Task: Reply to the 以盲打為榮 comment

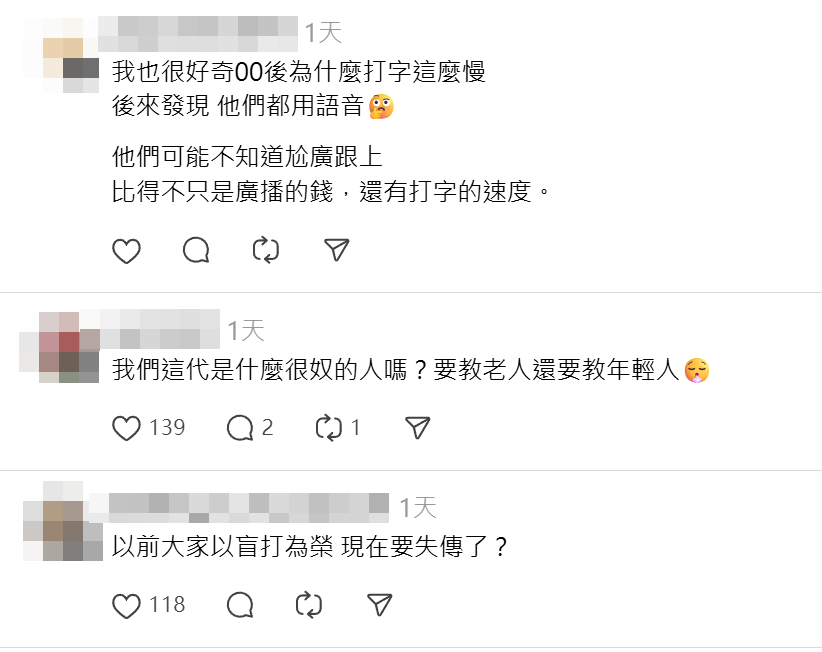Action: [240, 605]
